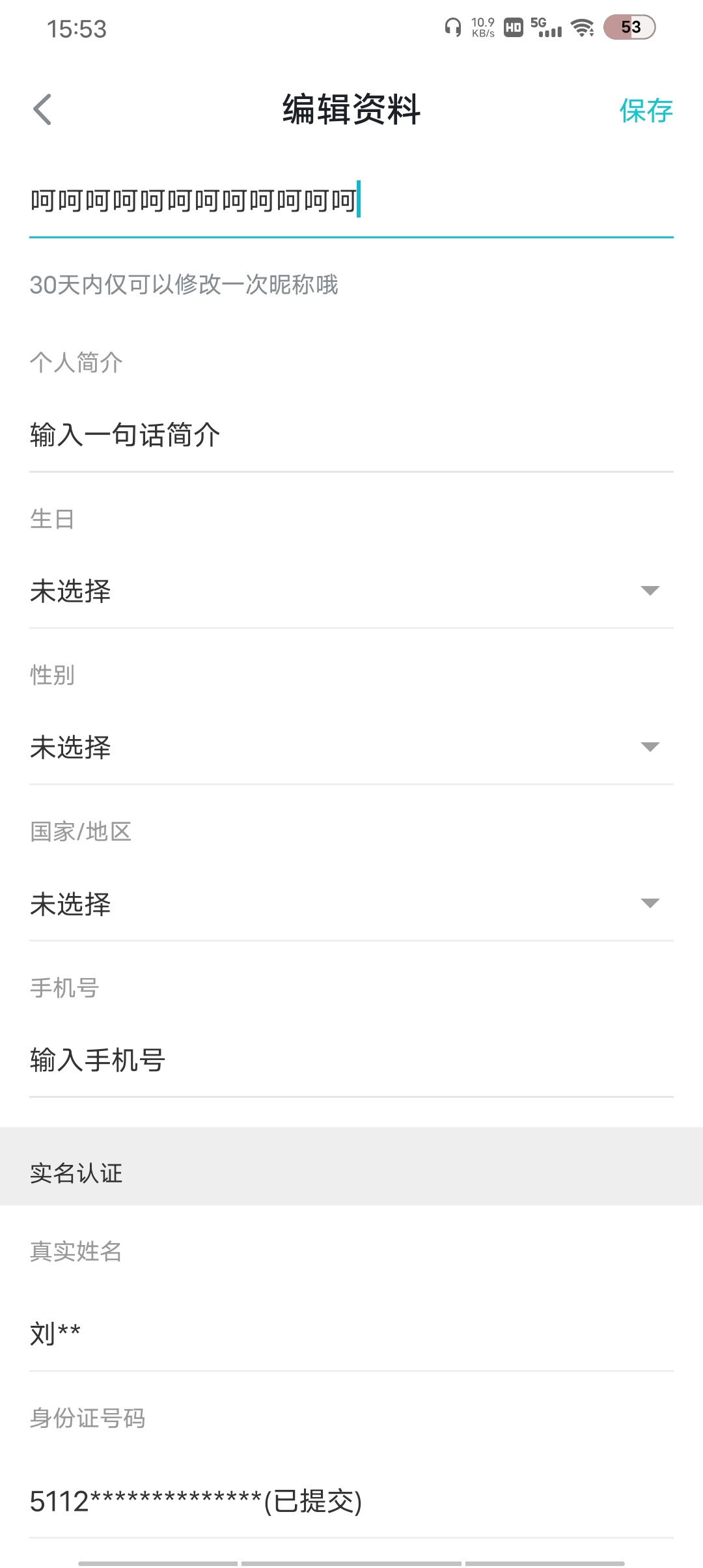The image size is (703, 1568).
Task: Tap 保存 to save the profile
Action: click(646, 110)
